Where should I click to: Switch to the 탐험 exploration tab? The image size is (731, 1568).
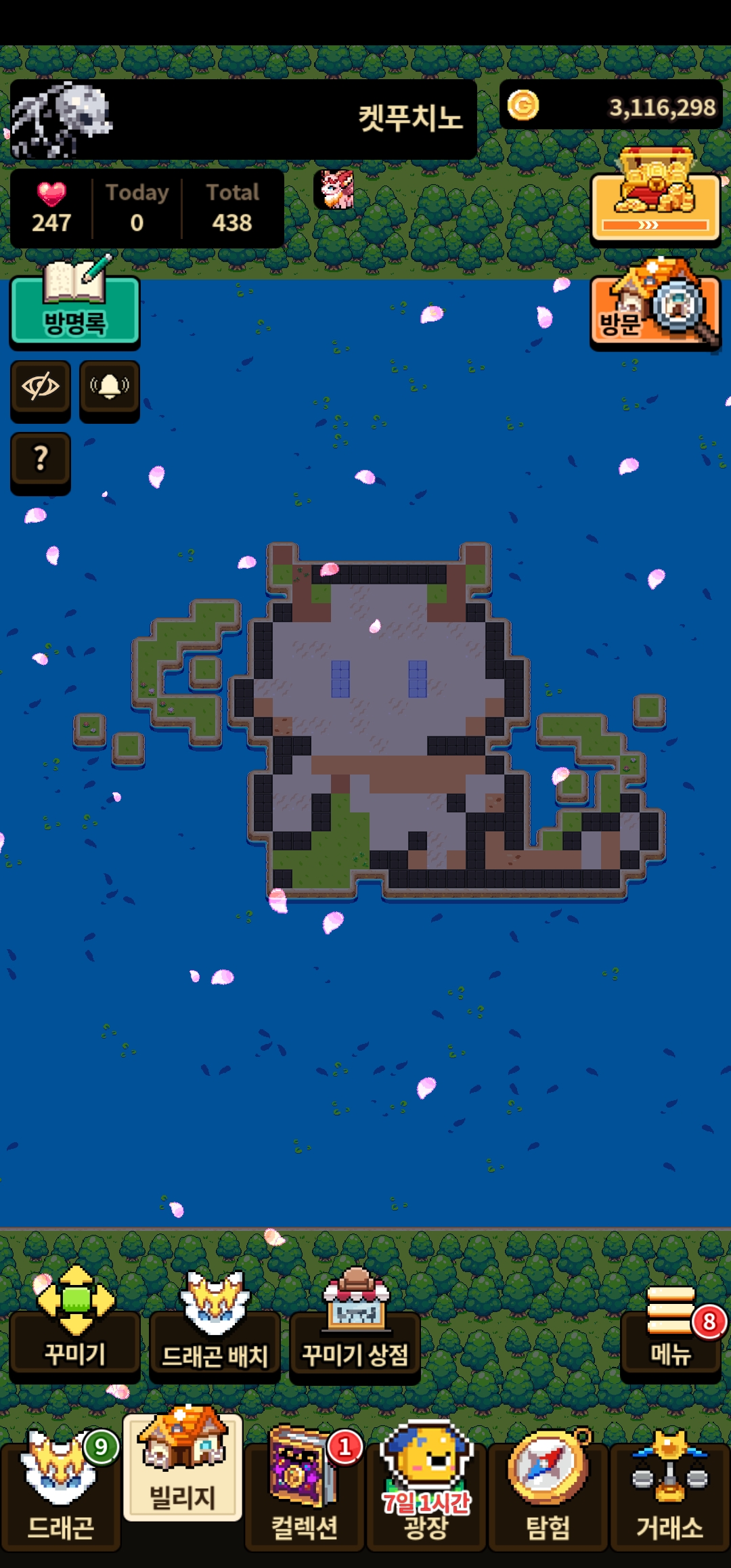click(548, 1489)
